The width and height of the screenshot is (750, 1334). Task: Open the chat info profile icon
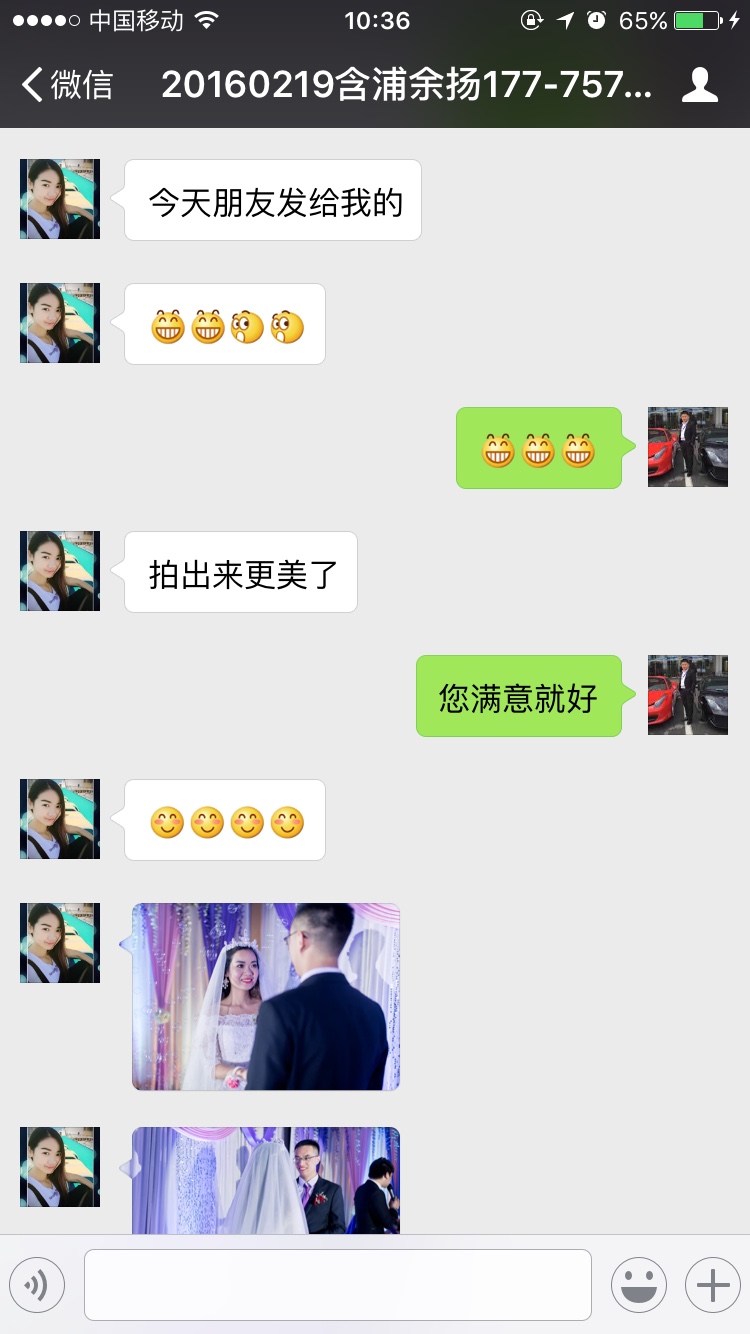[x=700, y=85]
